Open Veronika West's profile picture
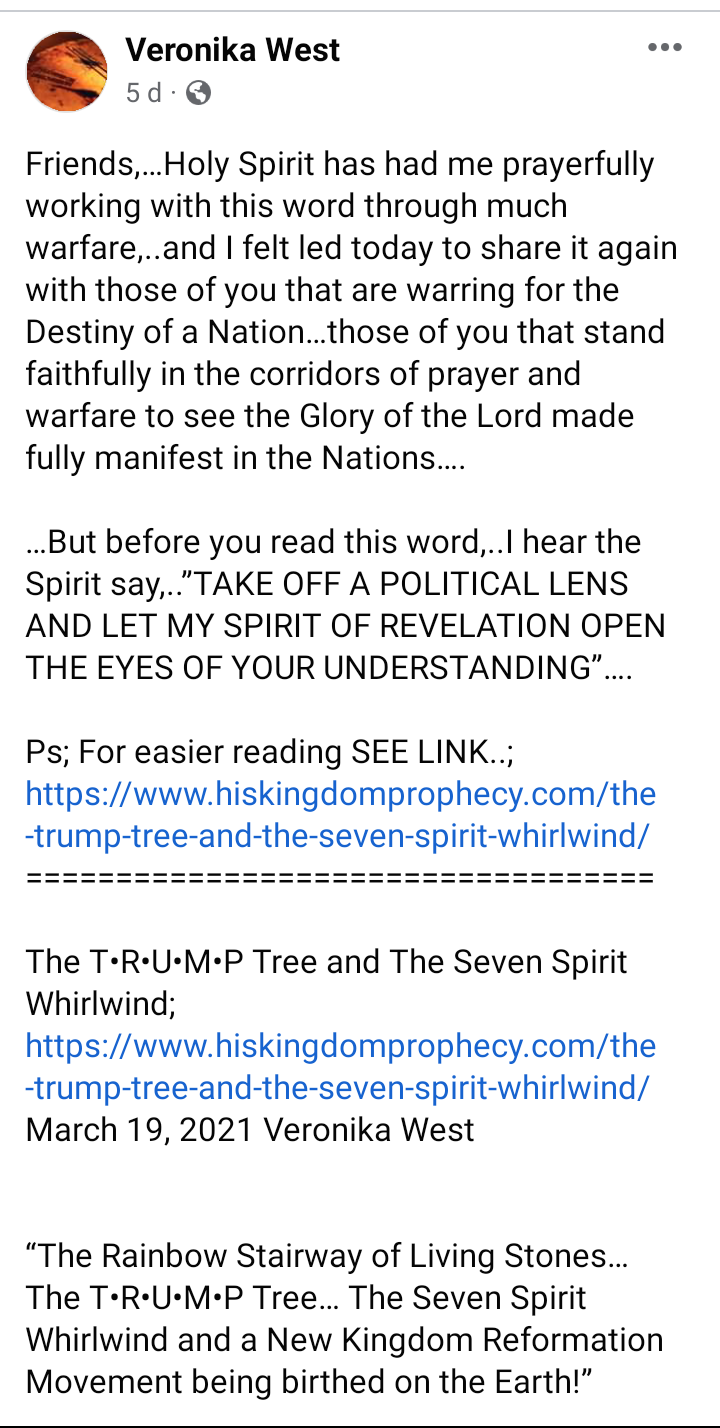This screenshot has width=720, height=1428. tap(66, 71)
